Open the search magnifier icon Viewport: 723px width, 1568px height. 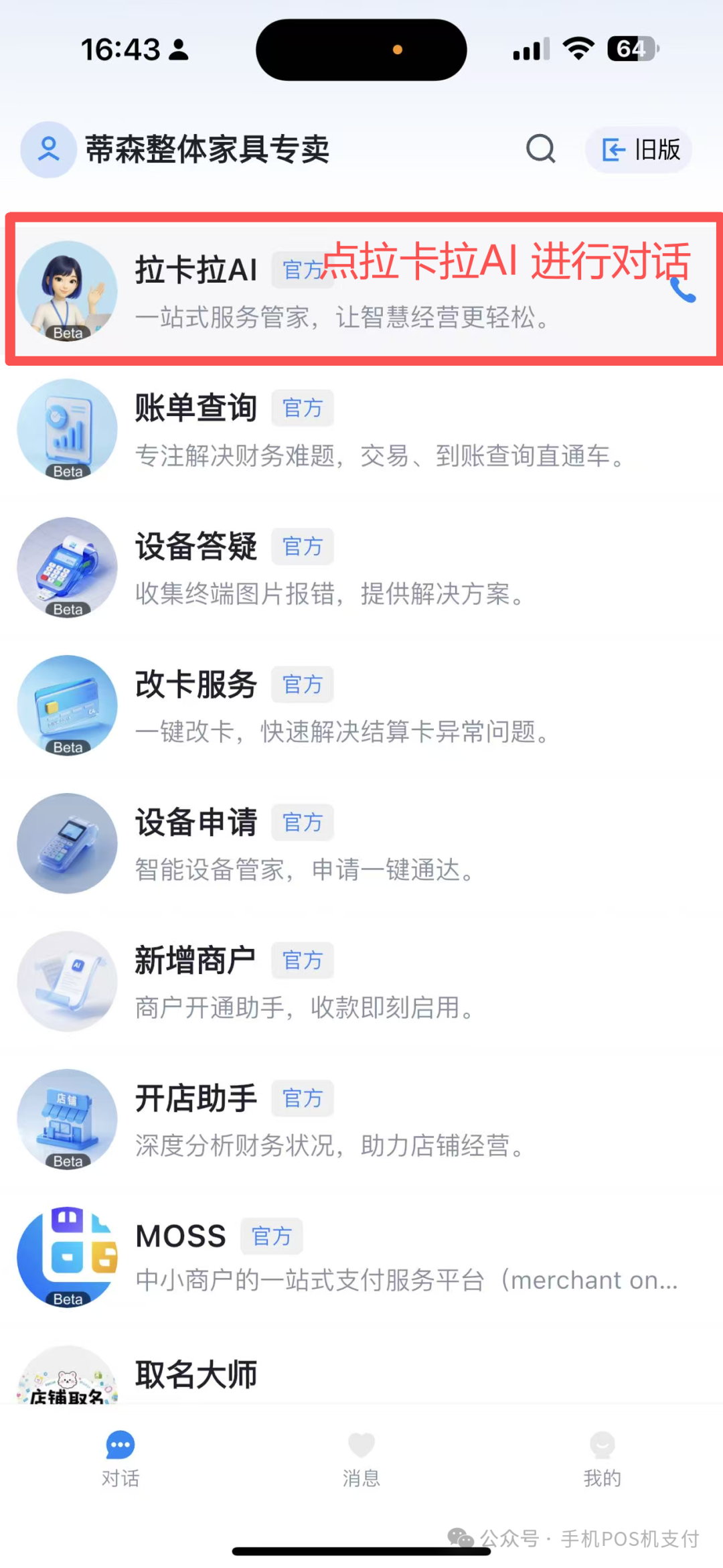[x=540, y=149]
